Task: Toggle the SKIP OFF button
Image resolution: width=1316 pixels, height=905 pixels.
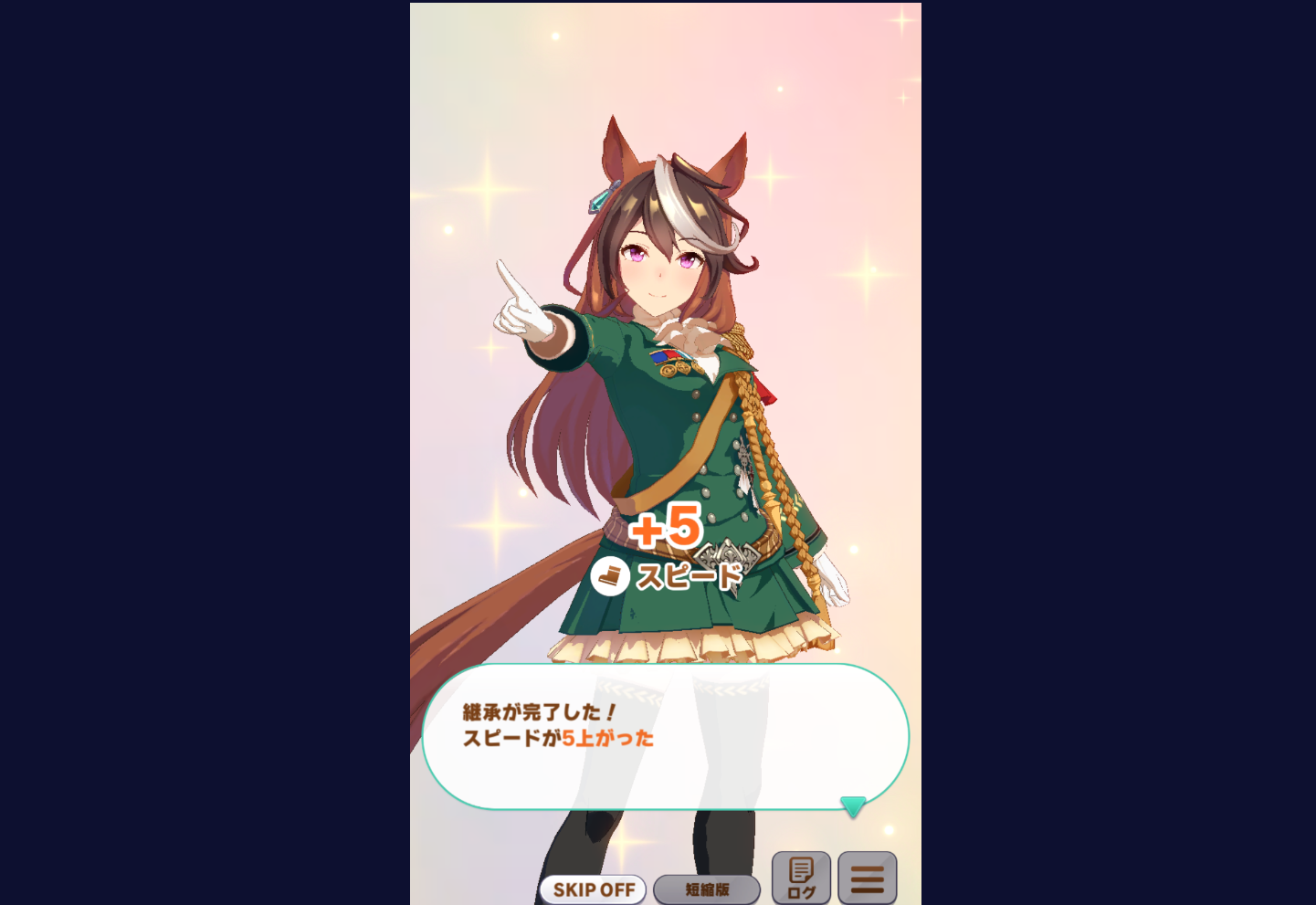Action: pyautogui.click(x=593, y=889)
